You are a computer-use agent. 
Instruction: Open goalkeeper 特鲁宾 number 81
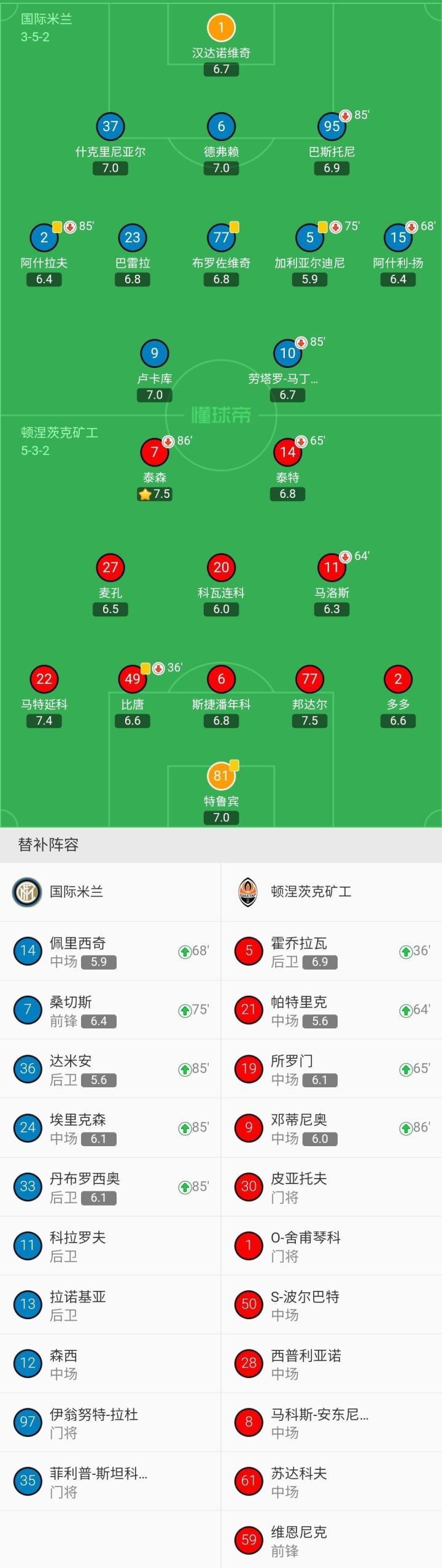click(221, 776)
